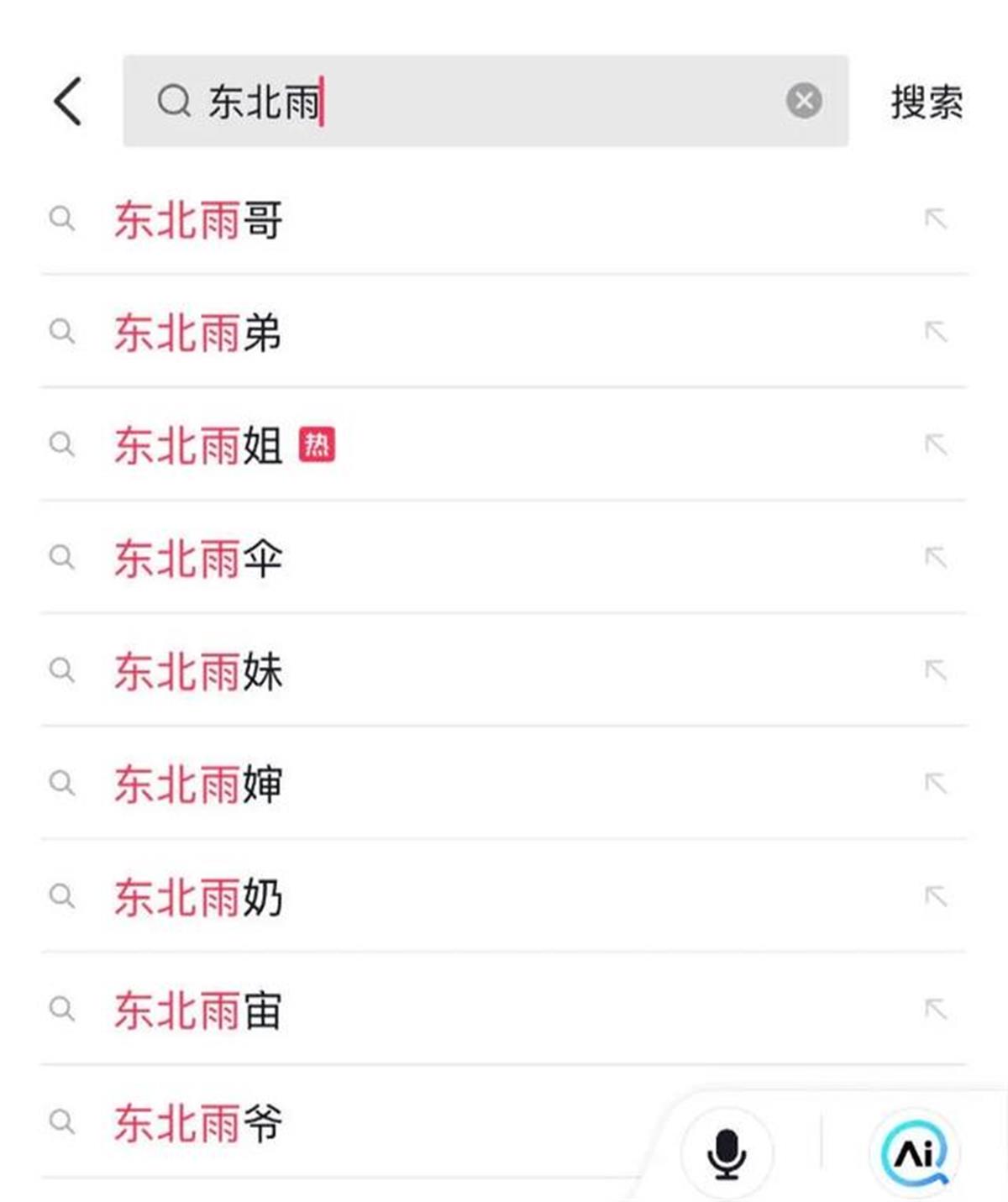Tap the 搜索 button
1008x1202 pixels.
click(927, 102)
